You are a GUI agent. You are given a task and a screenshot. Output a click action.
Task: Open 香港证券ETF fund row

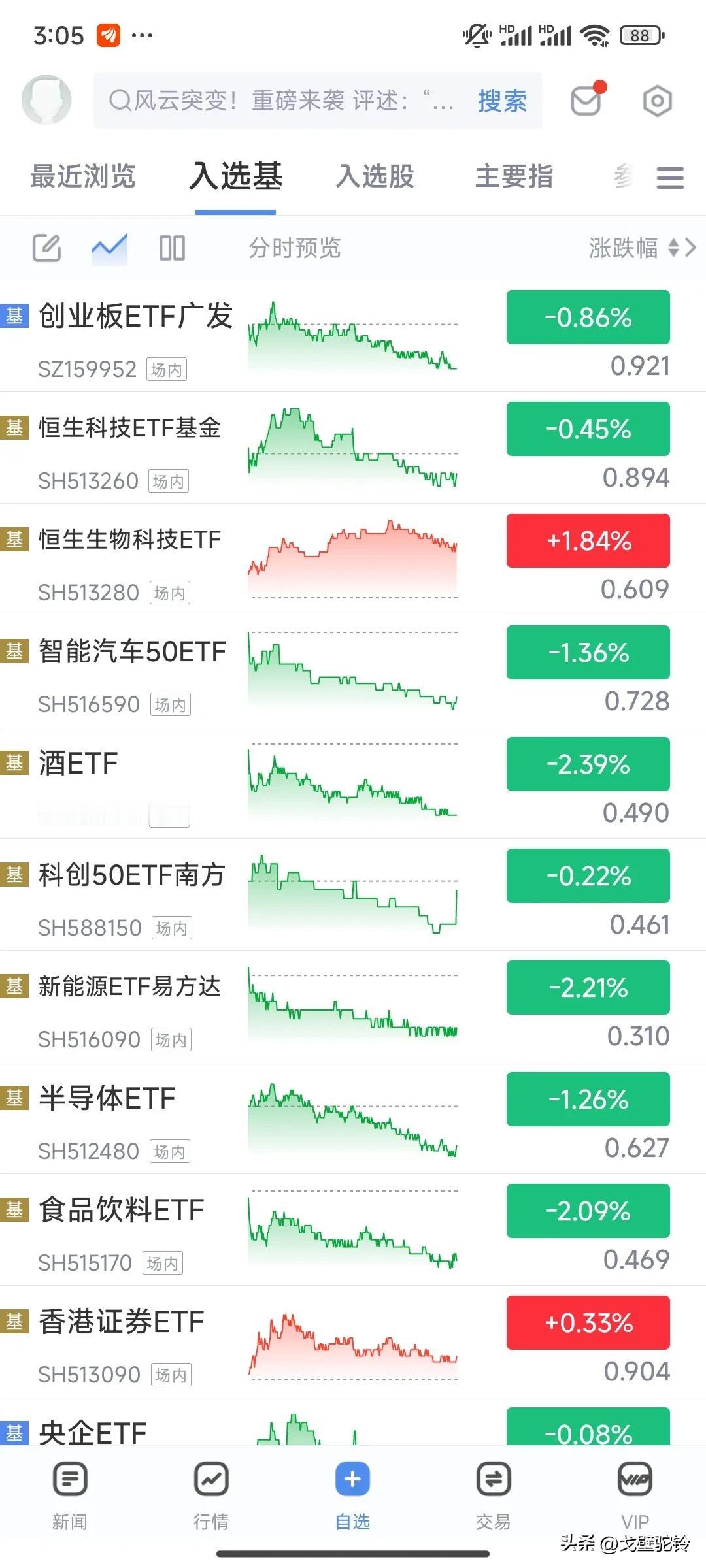click(x=353, y=1342)
